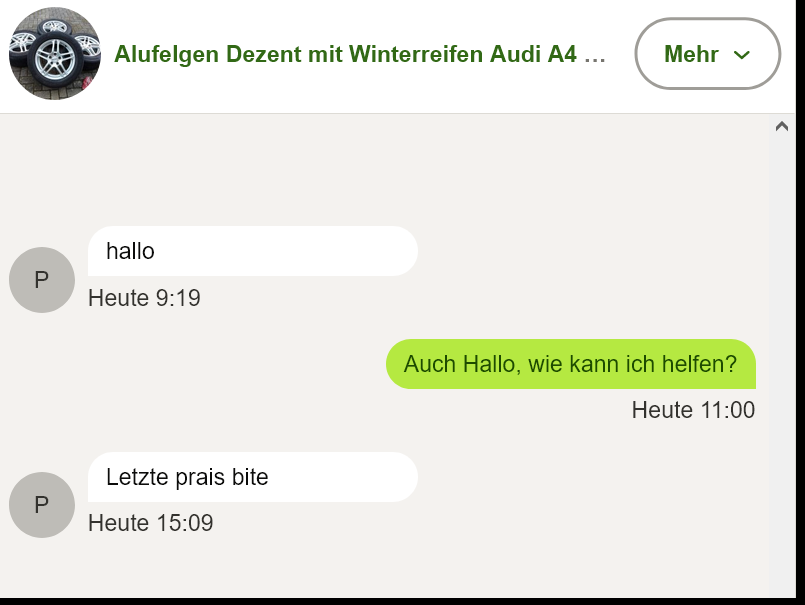Open the Alufelgen Dezent listing title

click(360, 54)
